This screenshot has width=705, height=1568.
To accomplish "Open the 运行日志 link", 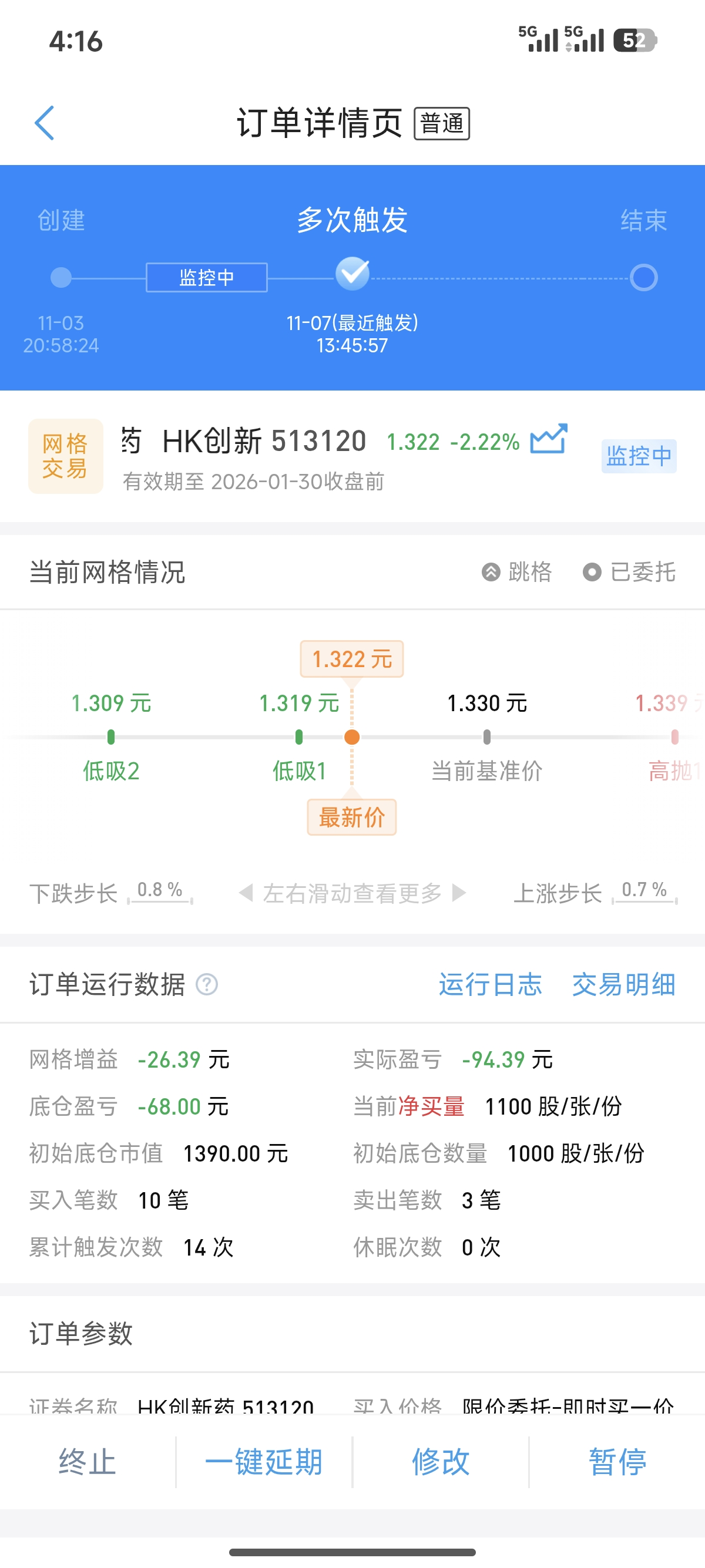I will coord(490,984).
